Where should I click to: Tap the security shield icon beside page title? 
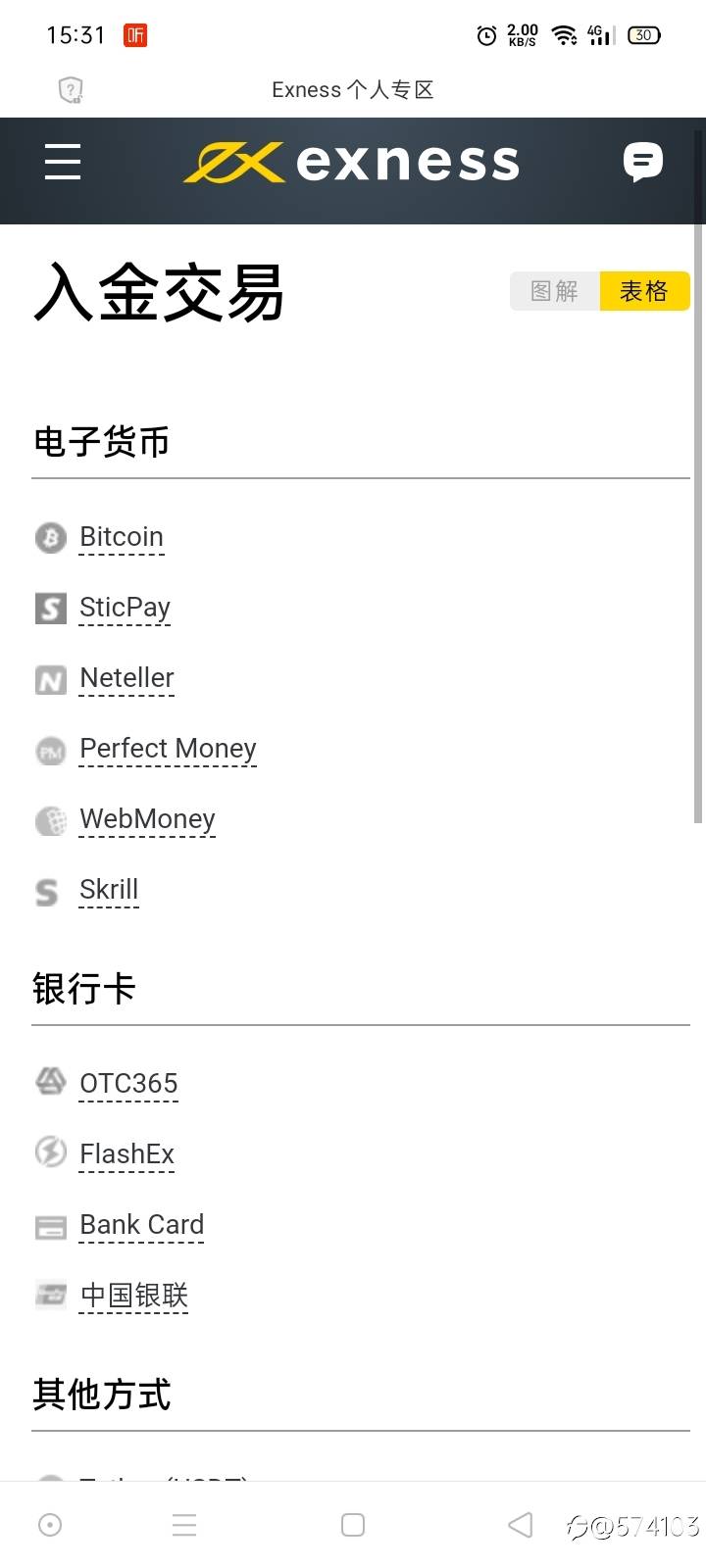(71, 90)
